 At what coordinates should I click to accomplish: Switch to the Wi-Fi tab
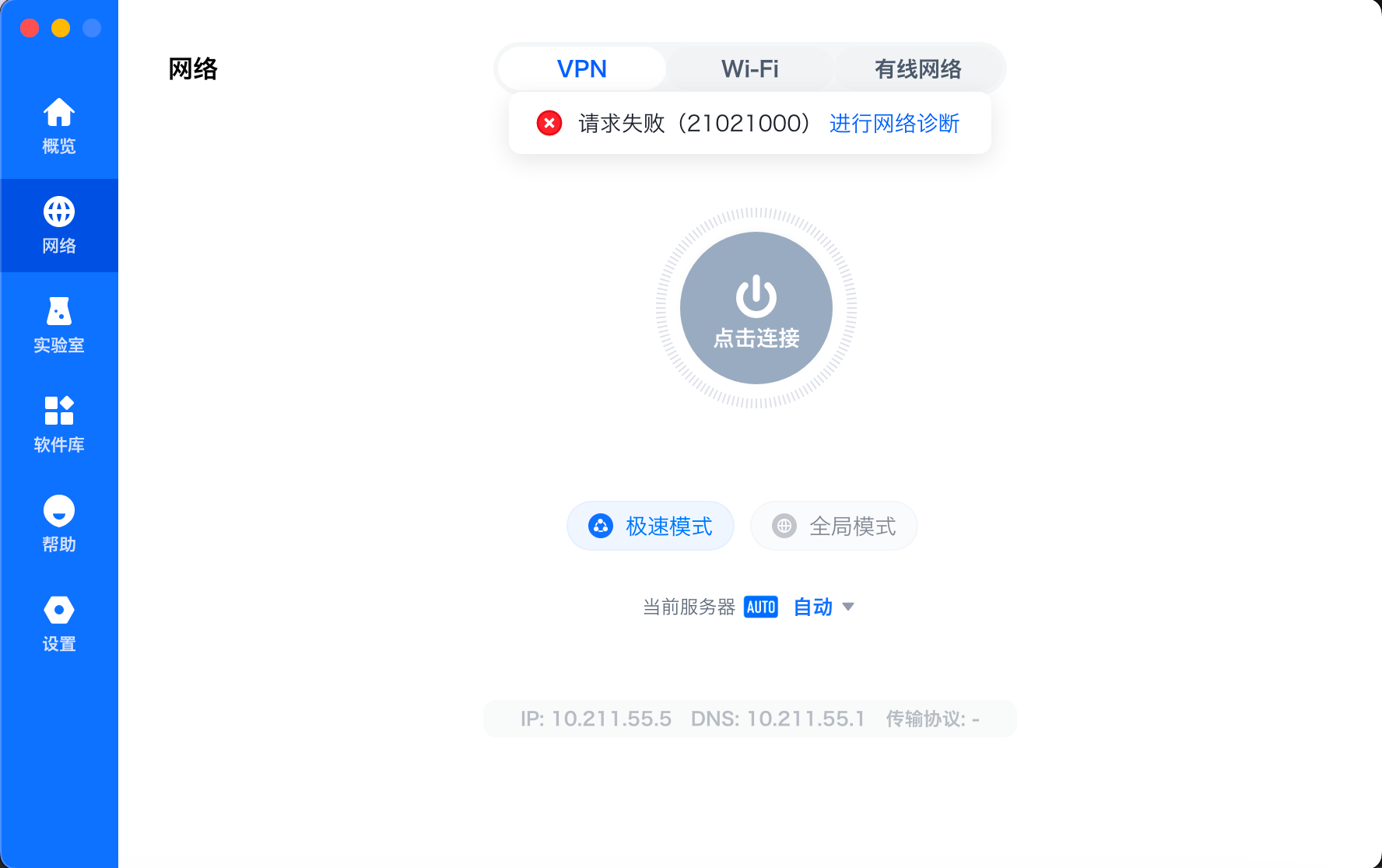[749, 68]
